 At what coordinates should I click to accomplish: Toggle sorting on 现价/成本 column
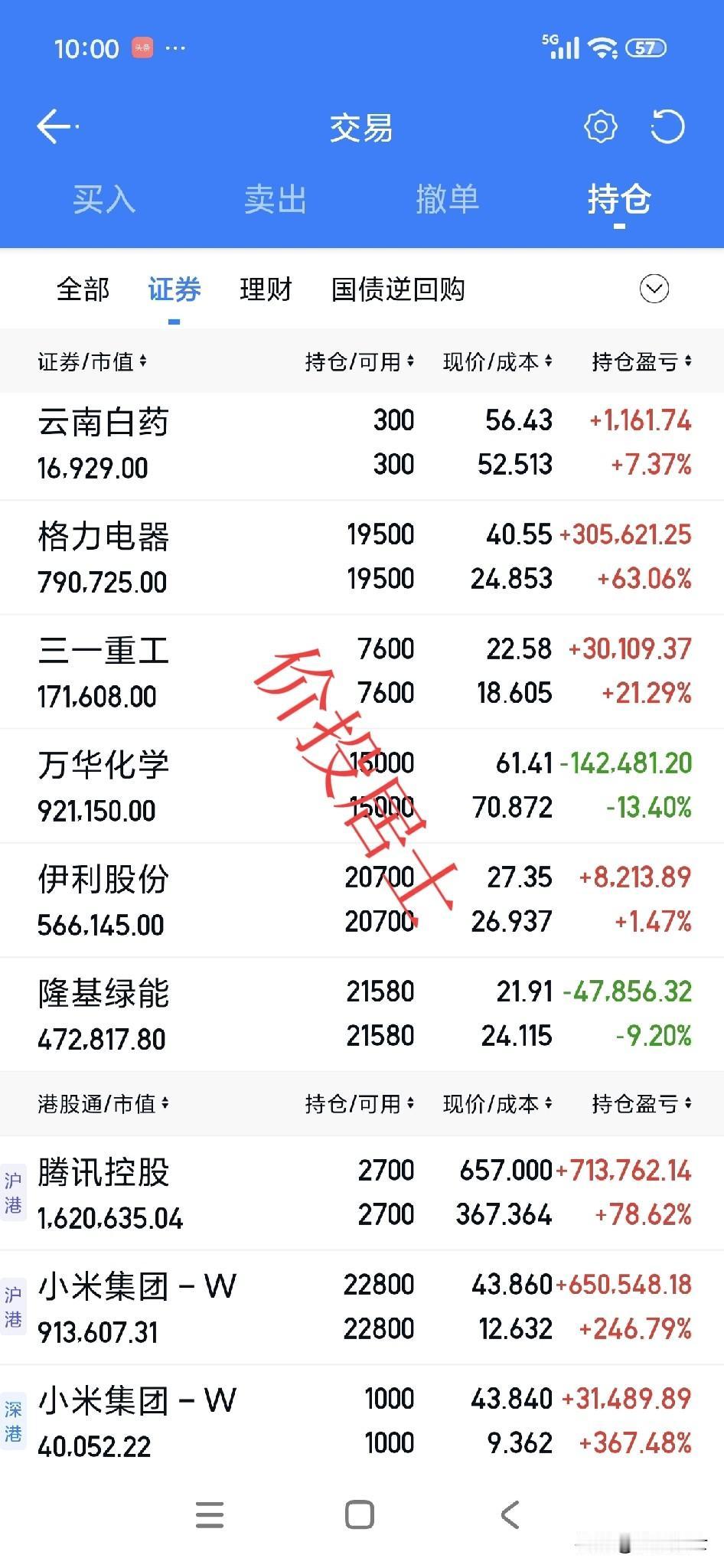496,361
